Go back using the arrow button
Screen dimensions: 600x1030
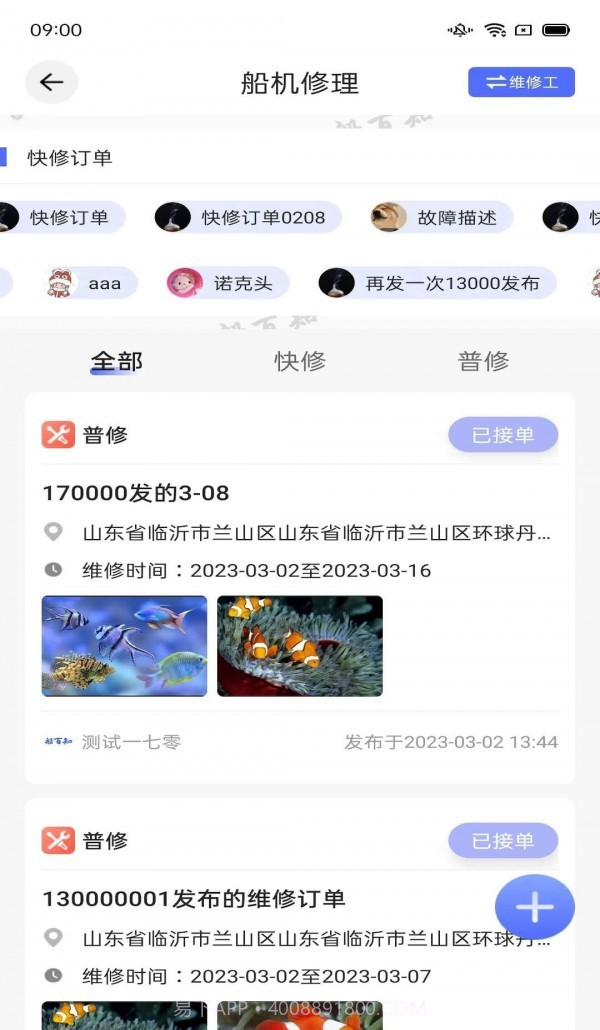pyautogui.click(x=52, y=83)
